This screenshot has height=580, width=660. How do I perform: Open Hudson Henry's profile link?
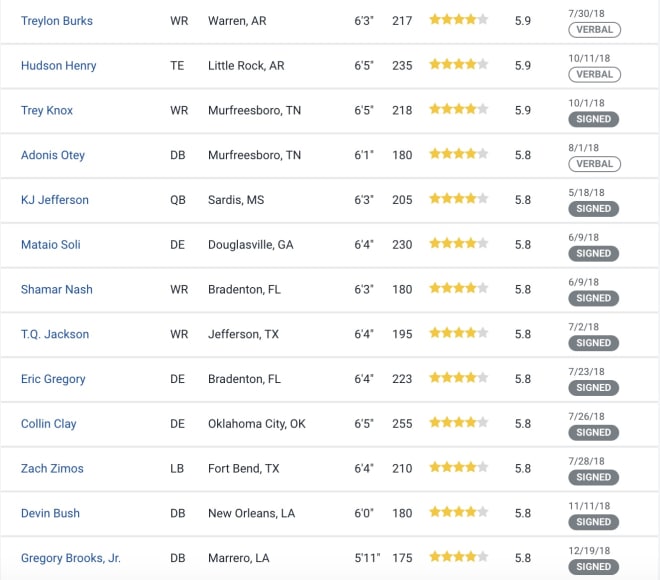(58, 65)
